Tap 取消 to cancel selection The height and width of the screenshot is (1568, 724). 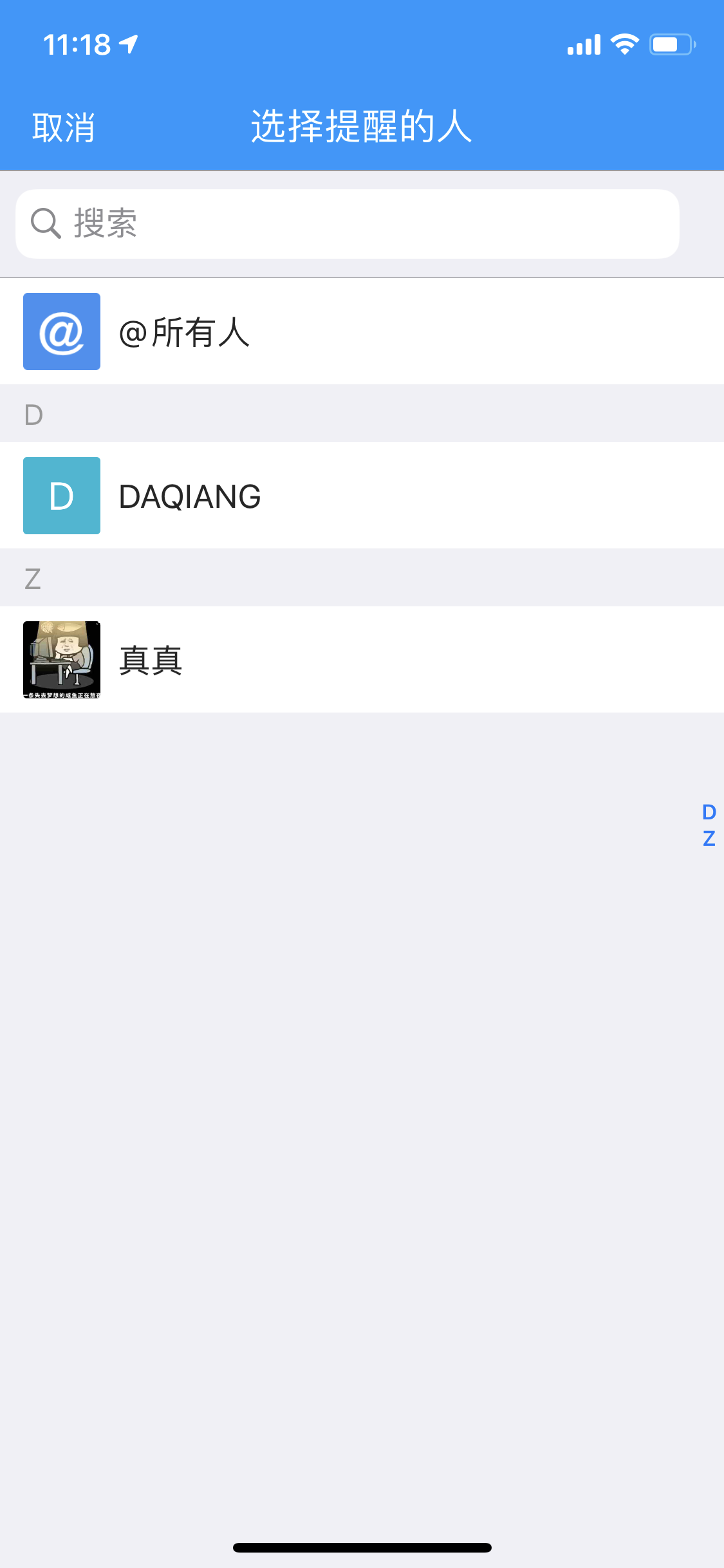[x=63, y=127]
